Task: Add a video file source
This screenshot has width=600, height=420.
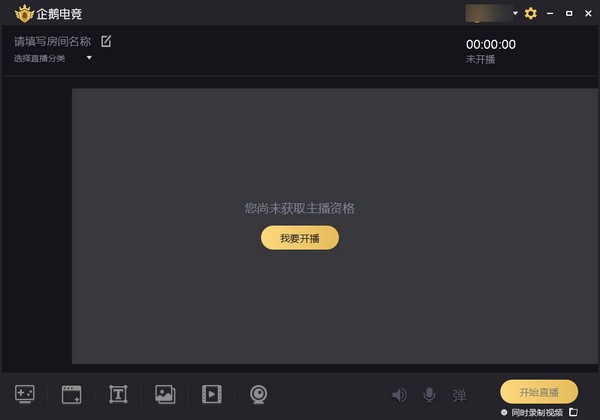Action: [212, 394]
